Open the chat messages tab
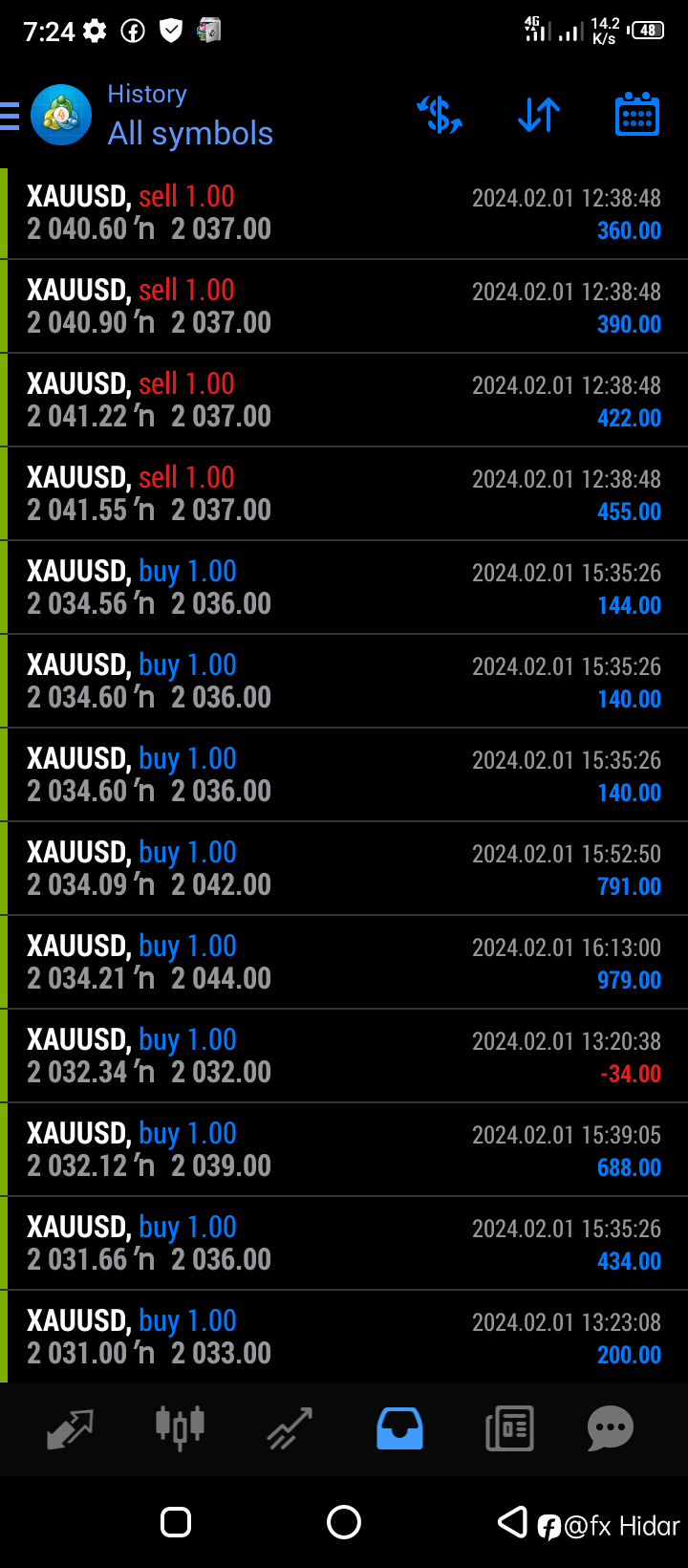 [611, 1428]
